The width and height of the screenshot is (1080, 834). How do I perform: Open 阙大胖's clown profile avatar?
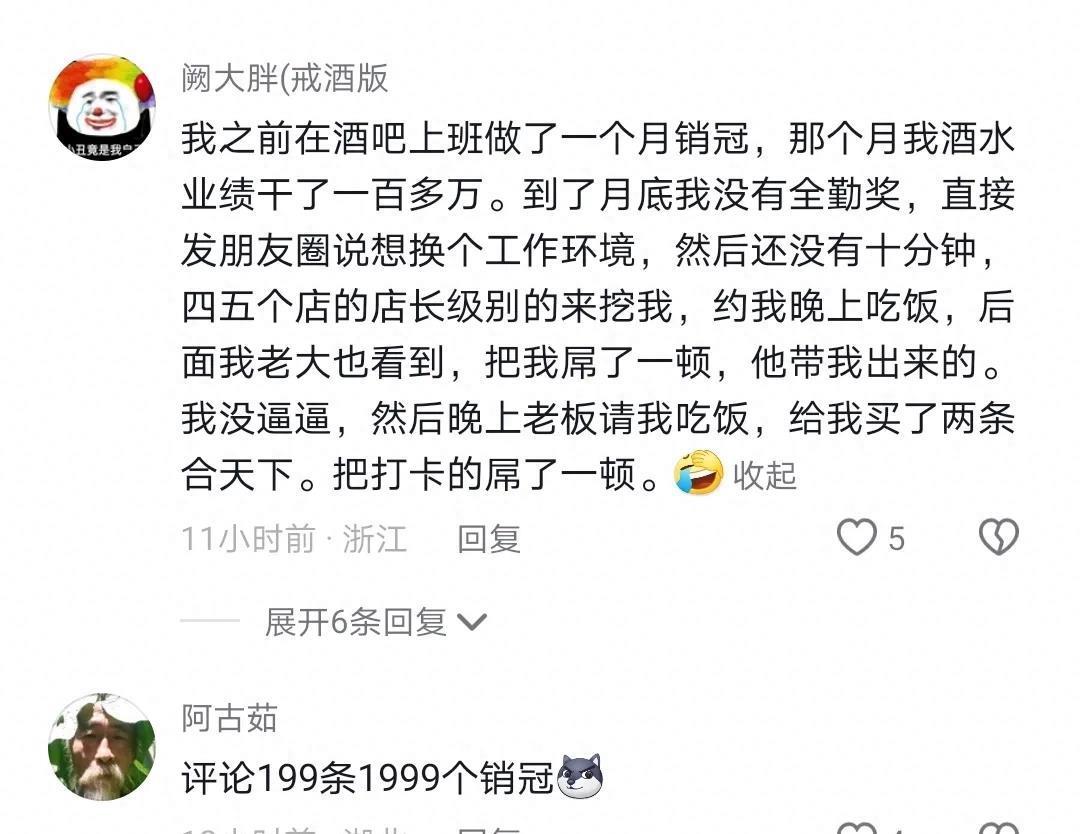[102, 108]
